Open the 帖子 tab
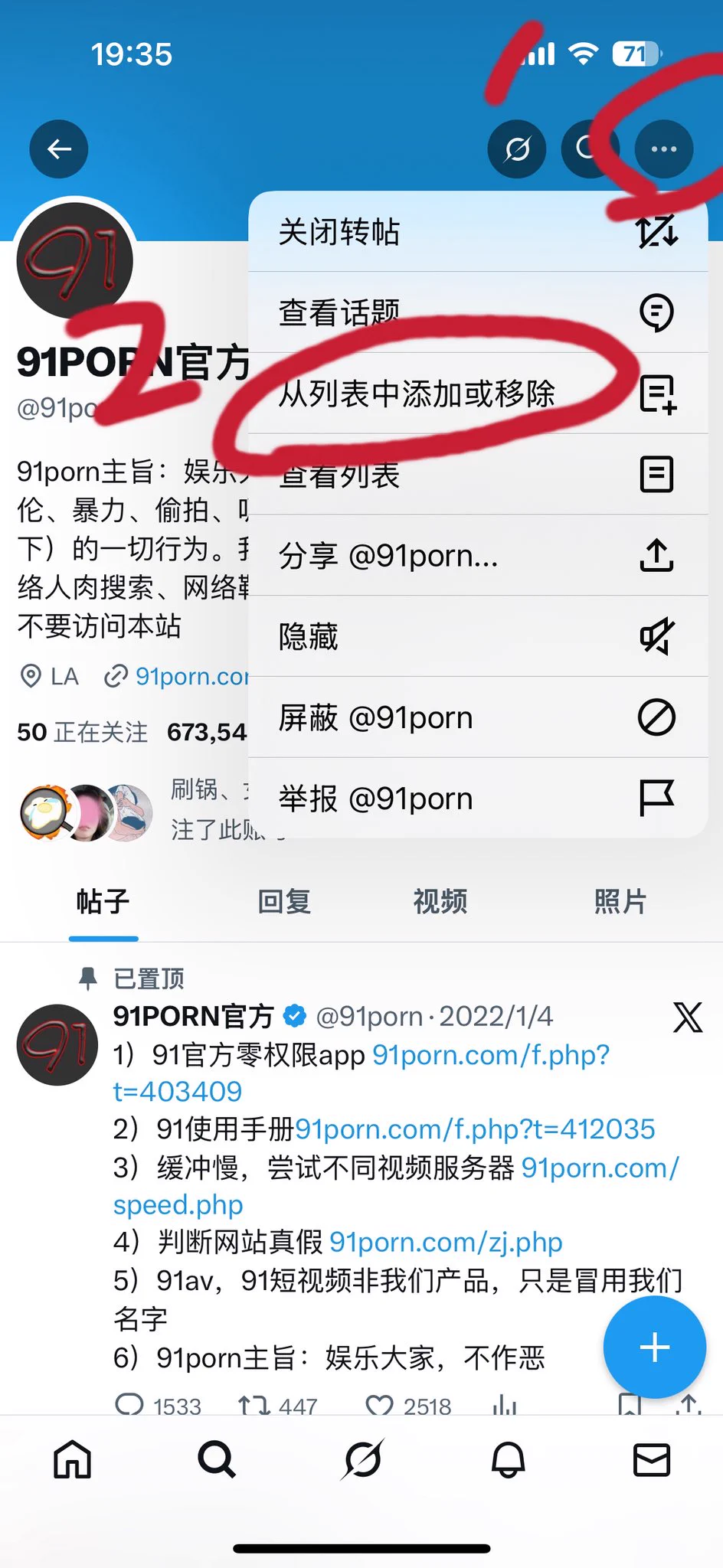This screenshot has width=723, height=1568. click(x=103, y=902)
